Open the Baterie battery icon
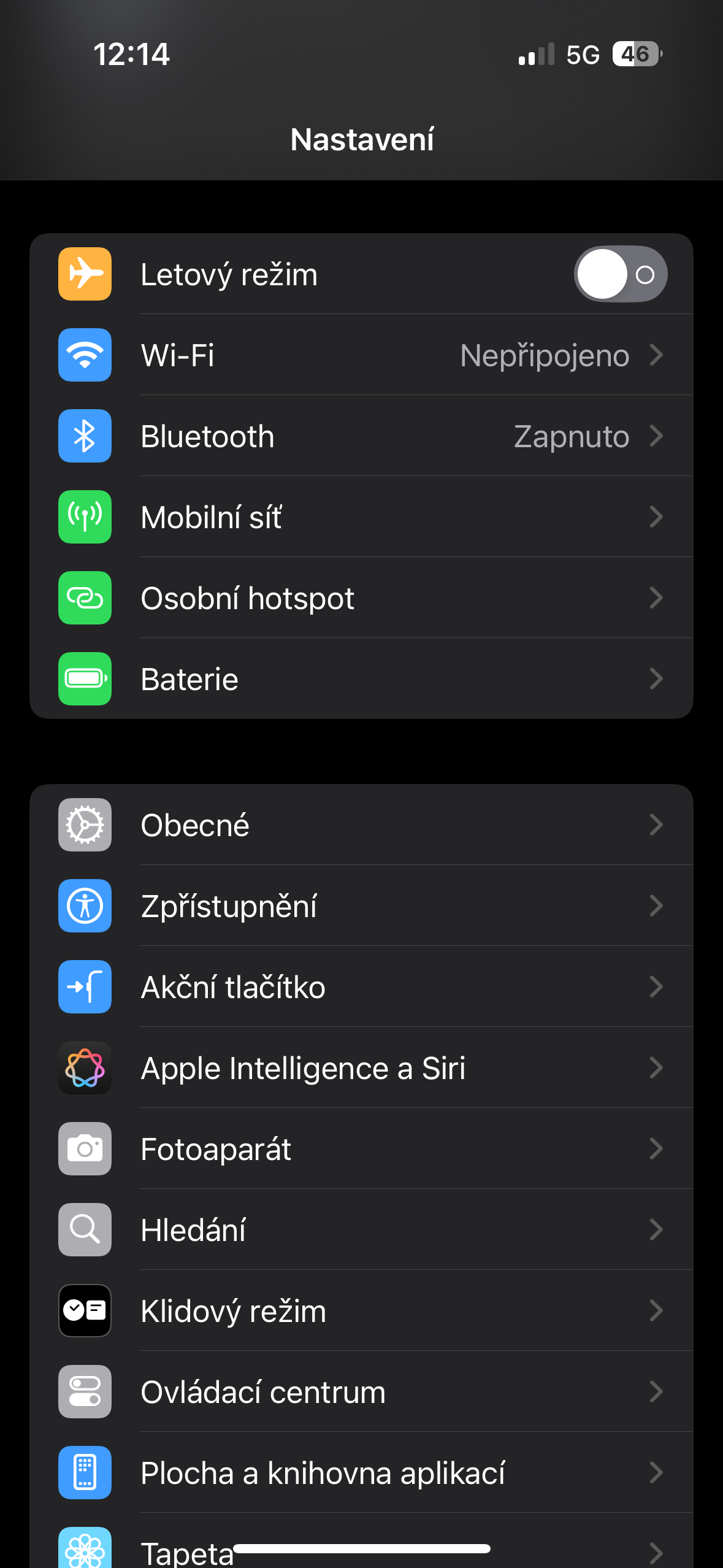Image resolution: width=723 pixels, height=1568 pixels. pyautogui.click(x=85, y=678)
